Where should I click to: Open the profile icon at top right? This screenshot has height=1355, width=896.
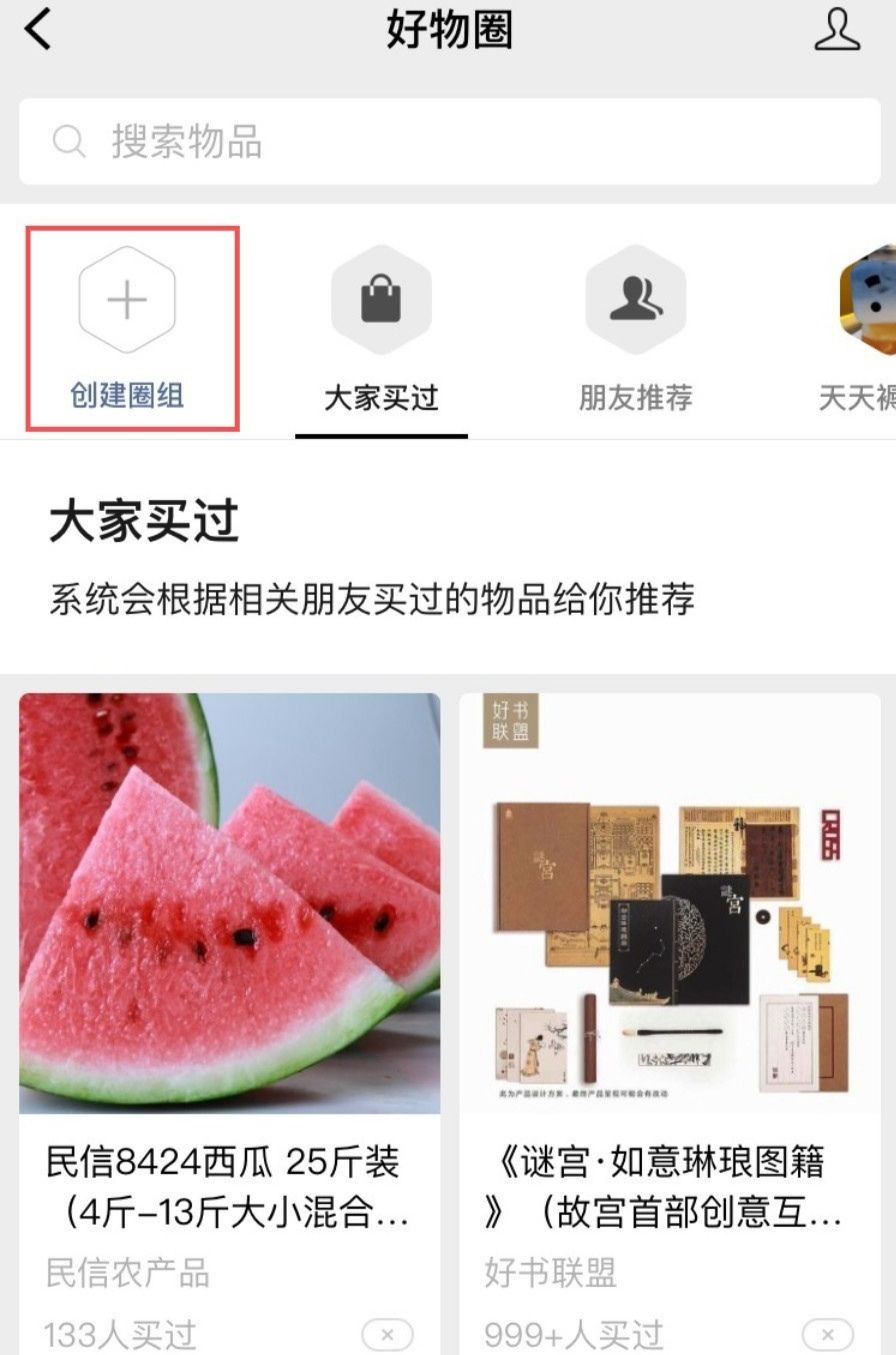click(837, 30)
